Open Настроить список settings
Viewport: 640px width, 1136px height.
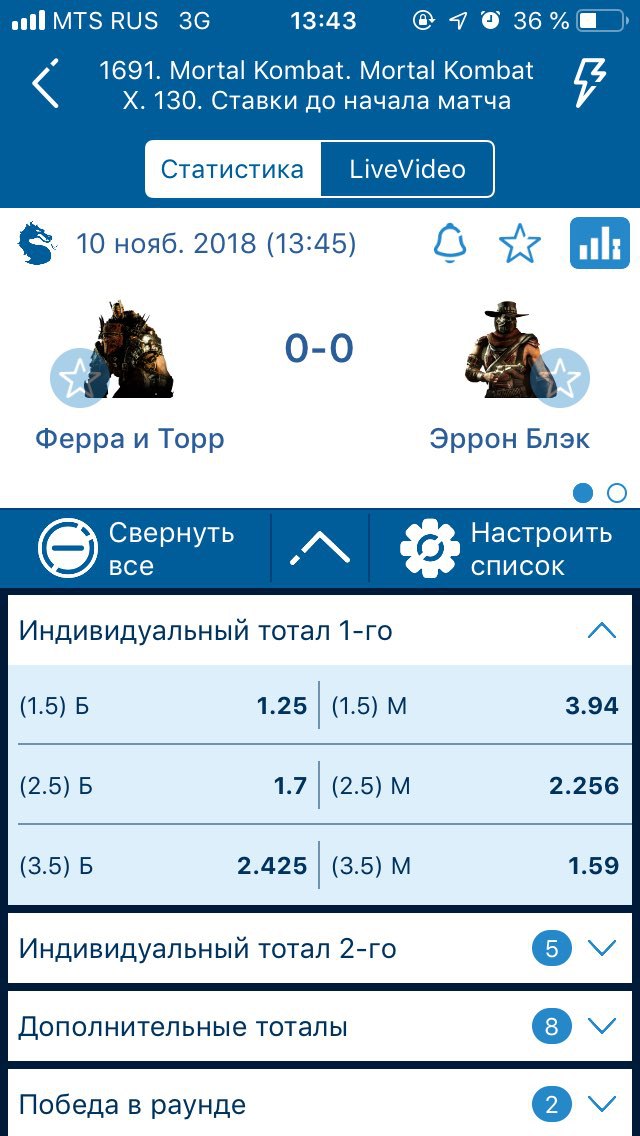(x=506, y=548)
